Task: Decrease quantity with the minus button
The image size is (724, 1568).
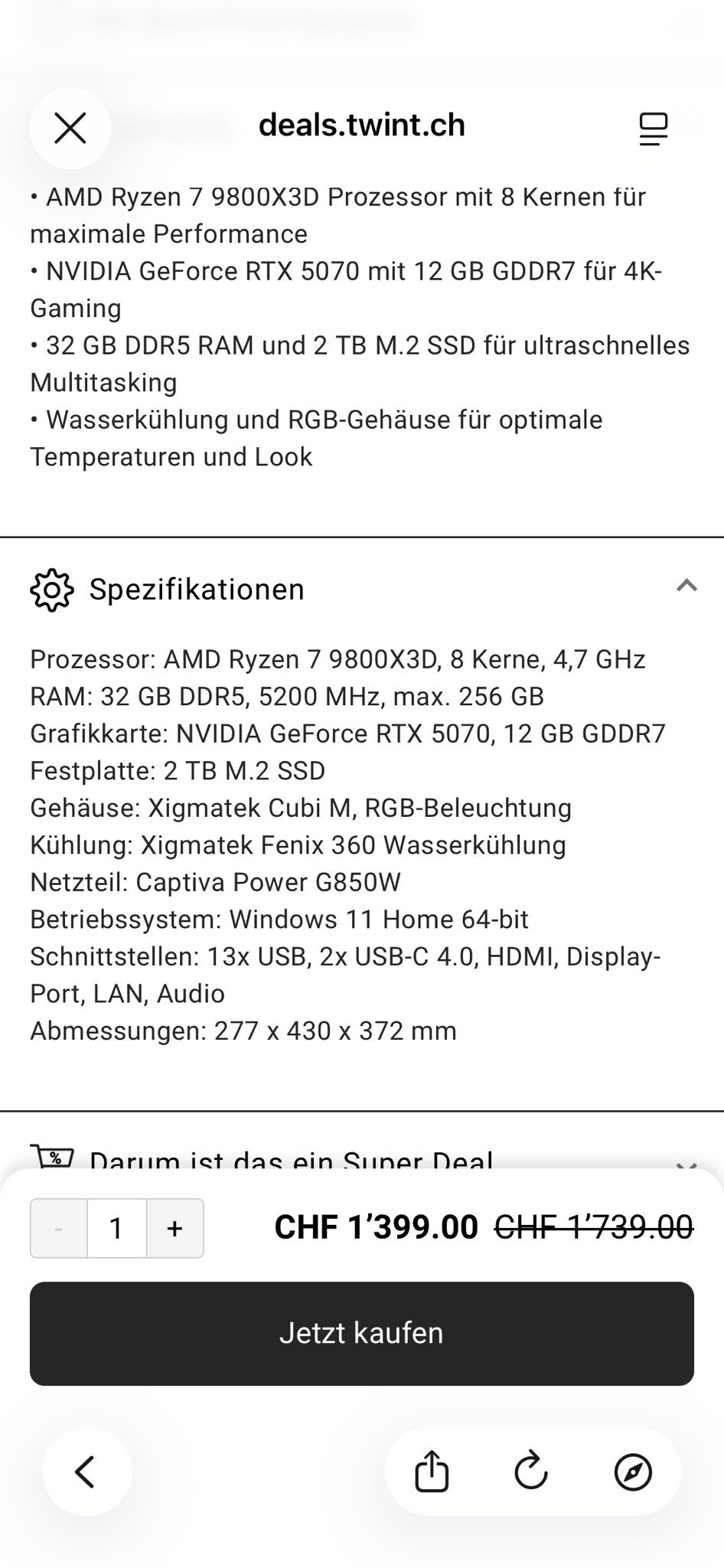Action: (x=59, y=1229)
